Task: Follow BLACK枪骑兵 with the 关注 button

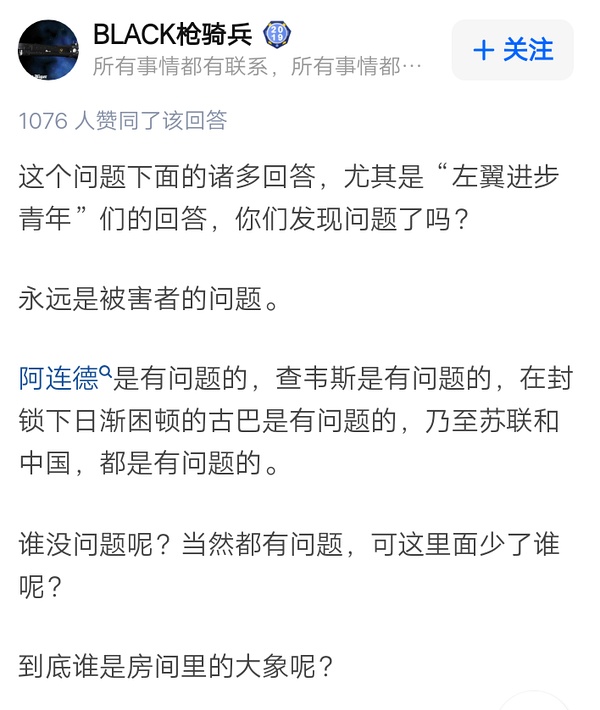Action: point(513,50)
